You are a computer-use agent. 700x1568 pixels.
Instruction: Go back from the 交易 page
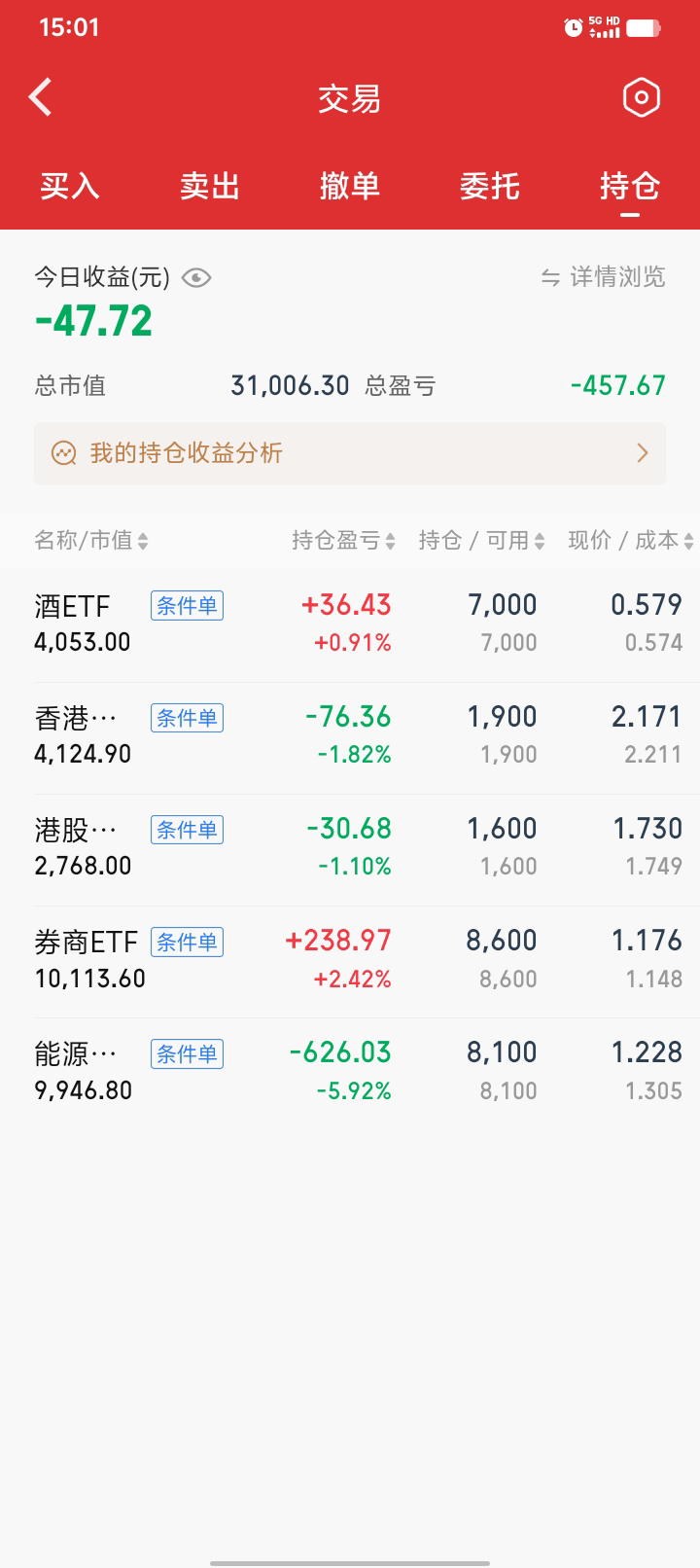pyautogui.click(x=41, y=97)
